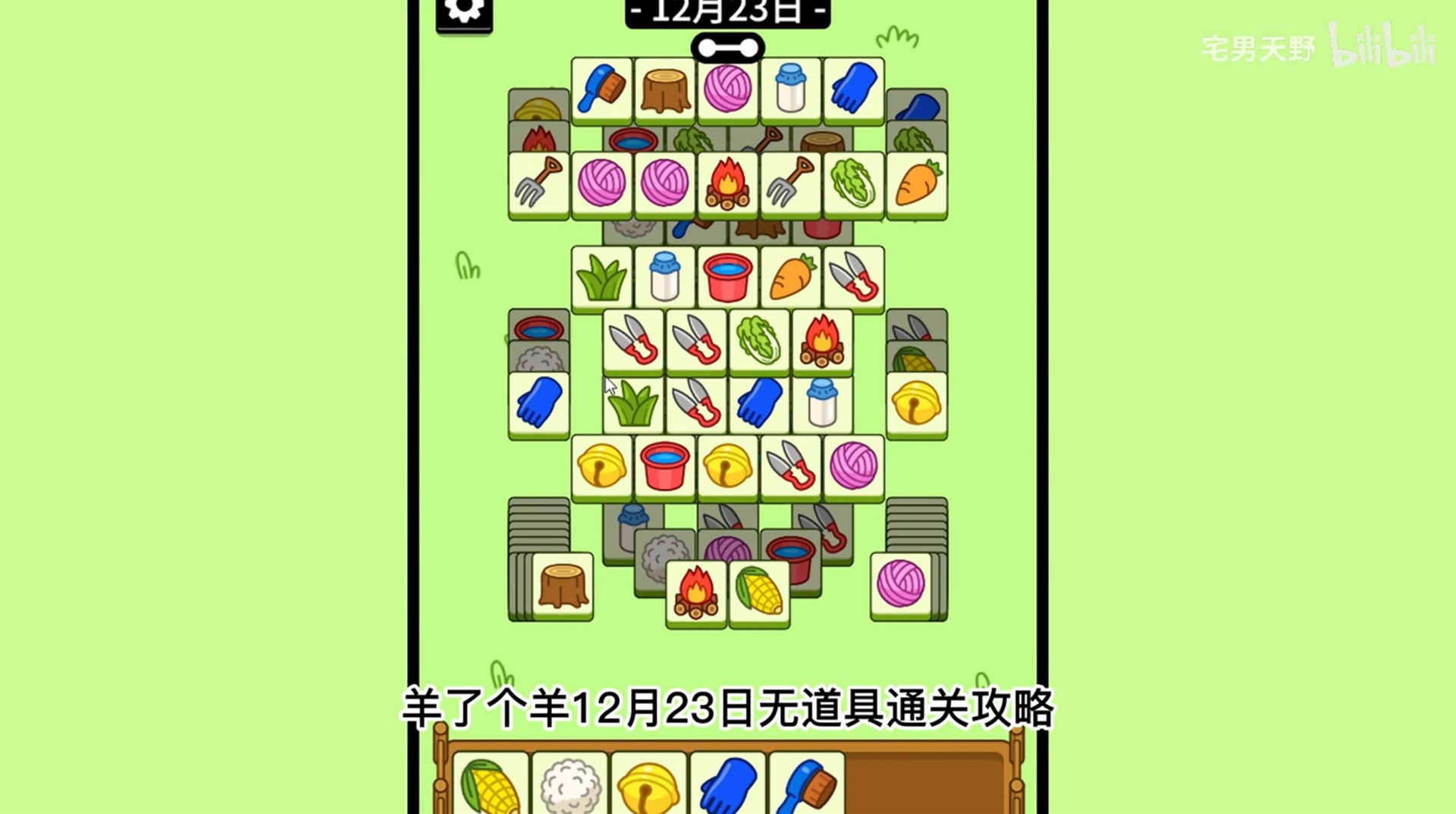Tap the pink yarn tile between stump and milk bottle
Screen dimensions: 1456x814
(x=727, y=89)
